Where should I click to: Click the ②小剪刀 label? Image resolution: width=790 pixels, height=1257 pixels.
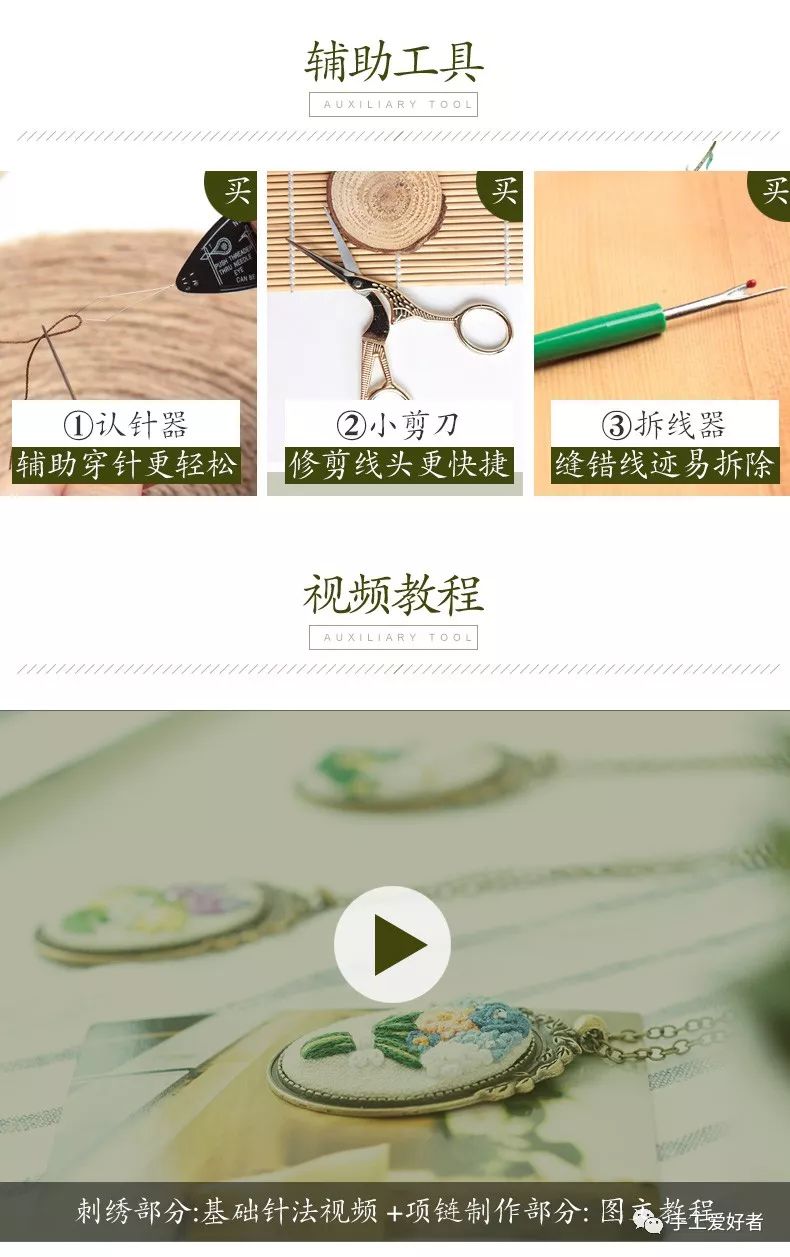coord(395,422)
